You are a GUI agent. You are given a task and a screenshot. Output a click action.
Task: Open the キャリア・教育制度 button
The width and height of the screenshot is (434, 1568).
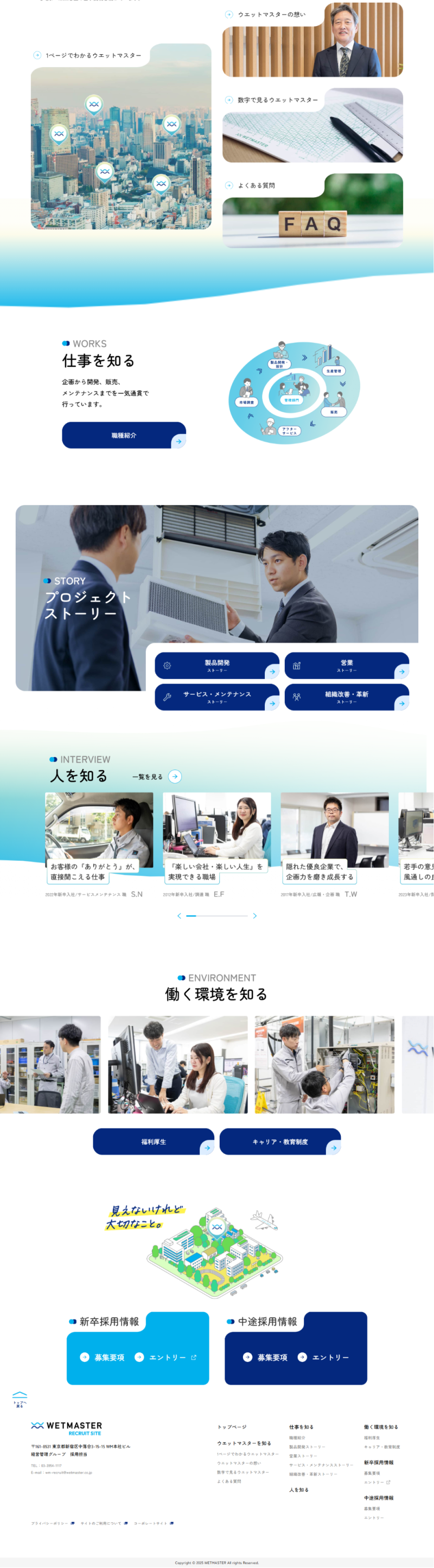[280, 1142]
